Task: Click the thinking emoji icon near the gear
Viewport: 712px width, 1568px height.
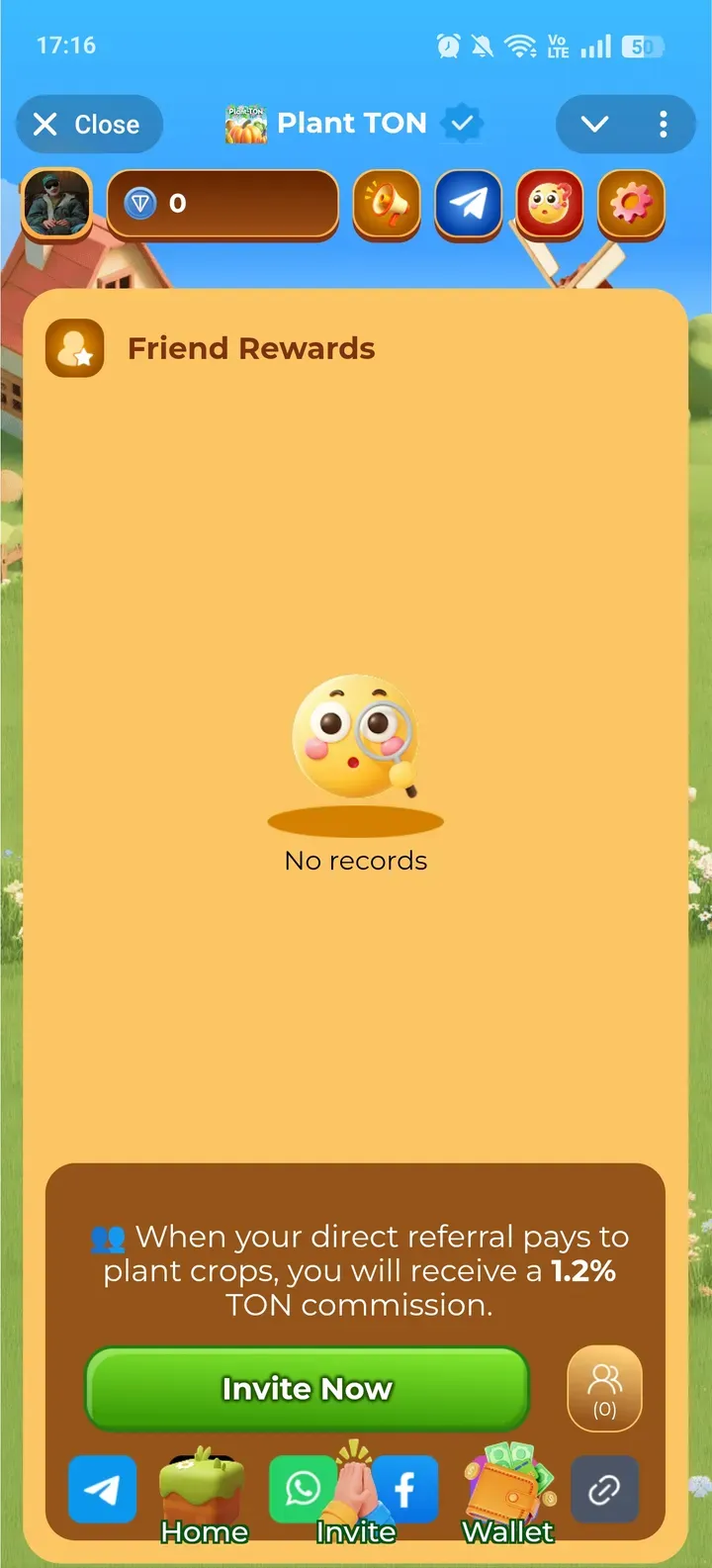Action: pyautogui.click(x=550, y=205)
